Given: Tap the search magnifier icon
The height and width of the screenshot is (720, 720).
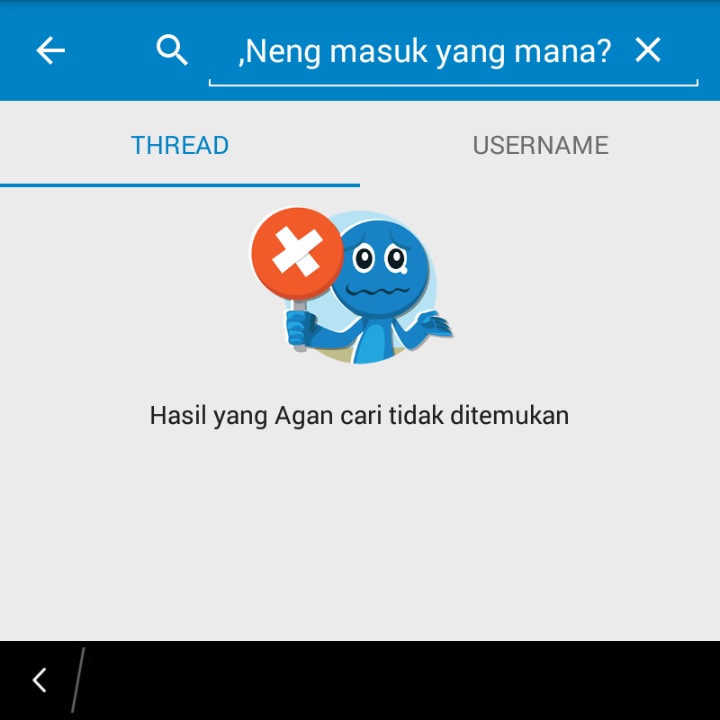Looking at the screenshot, I should click(172, 50).
